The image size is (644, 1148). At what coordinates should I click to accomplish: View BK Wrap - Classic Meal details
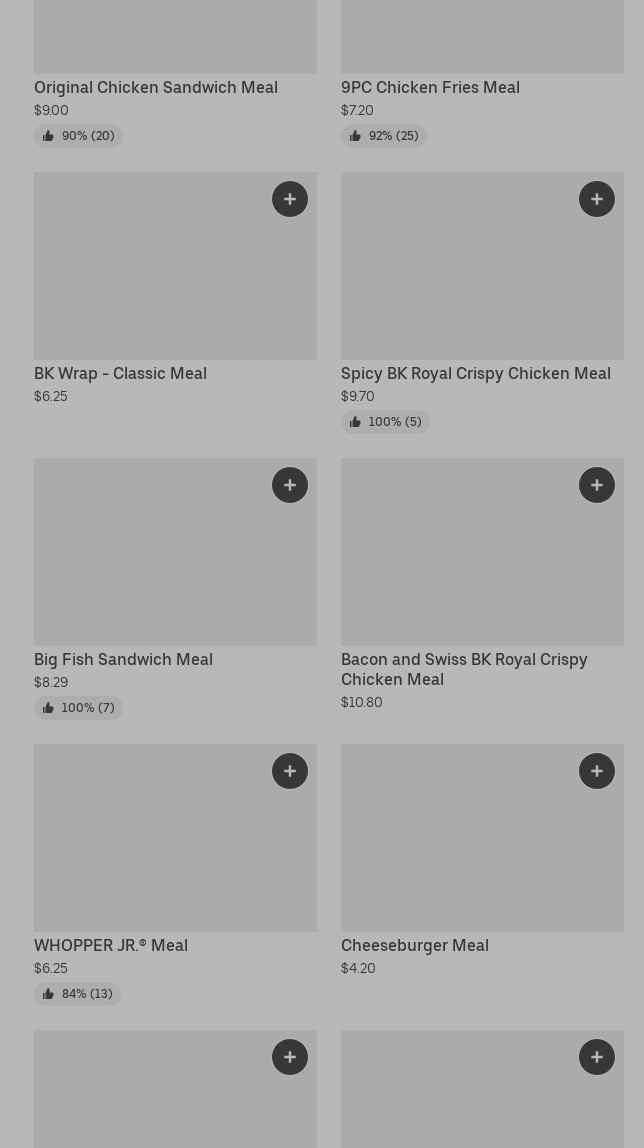pyautogui.click(x=120, y=373)
